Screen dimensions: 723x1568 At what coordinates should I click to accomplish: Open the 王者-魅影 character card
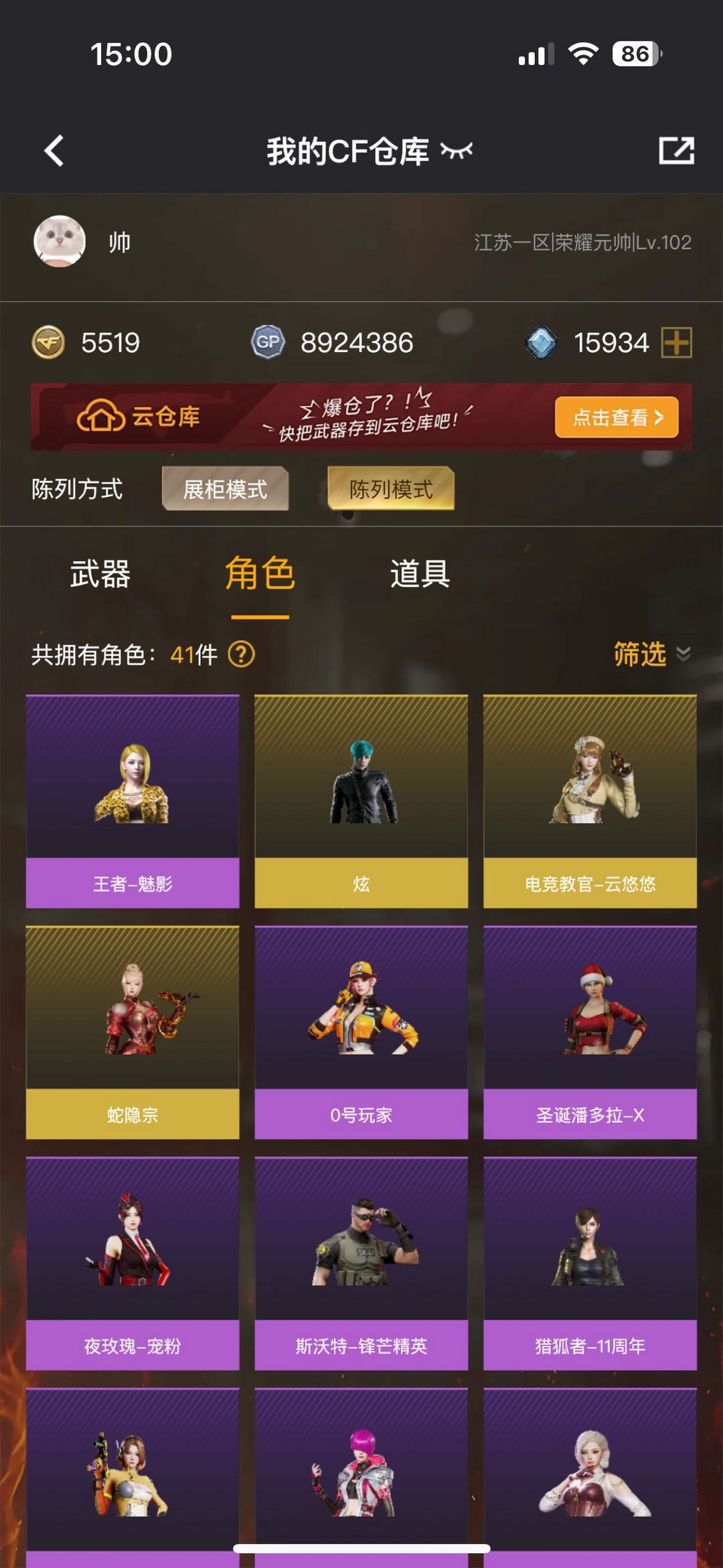[133, 801]
